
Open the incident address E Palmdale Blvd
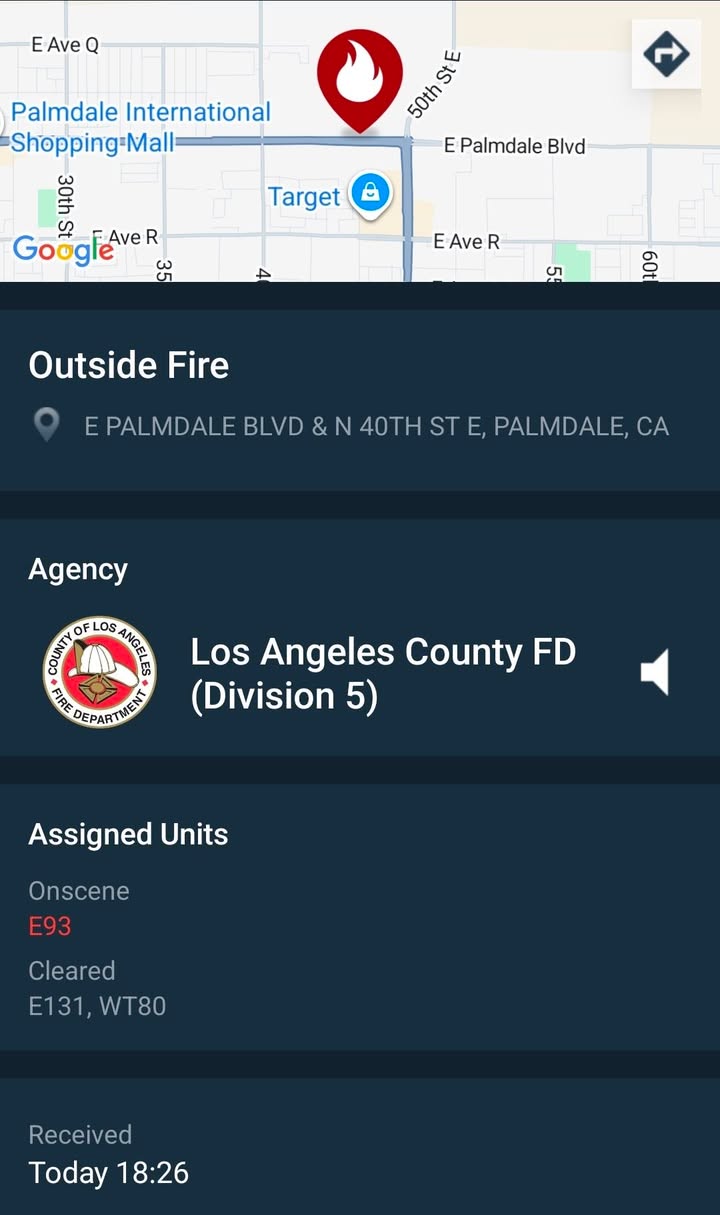376,427
